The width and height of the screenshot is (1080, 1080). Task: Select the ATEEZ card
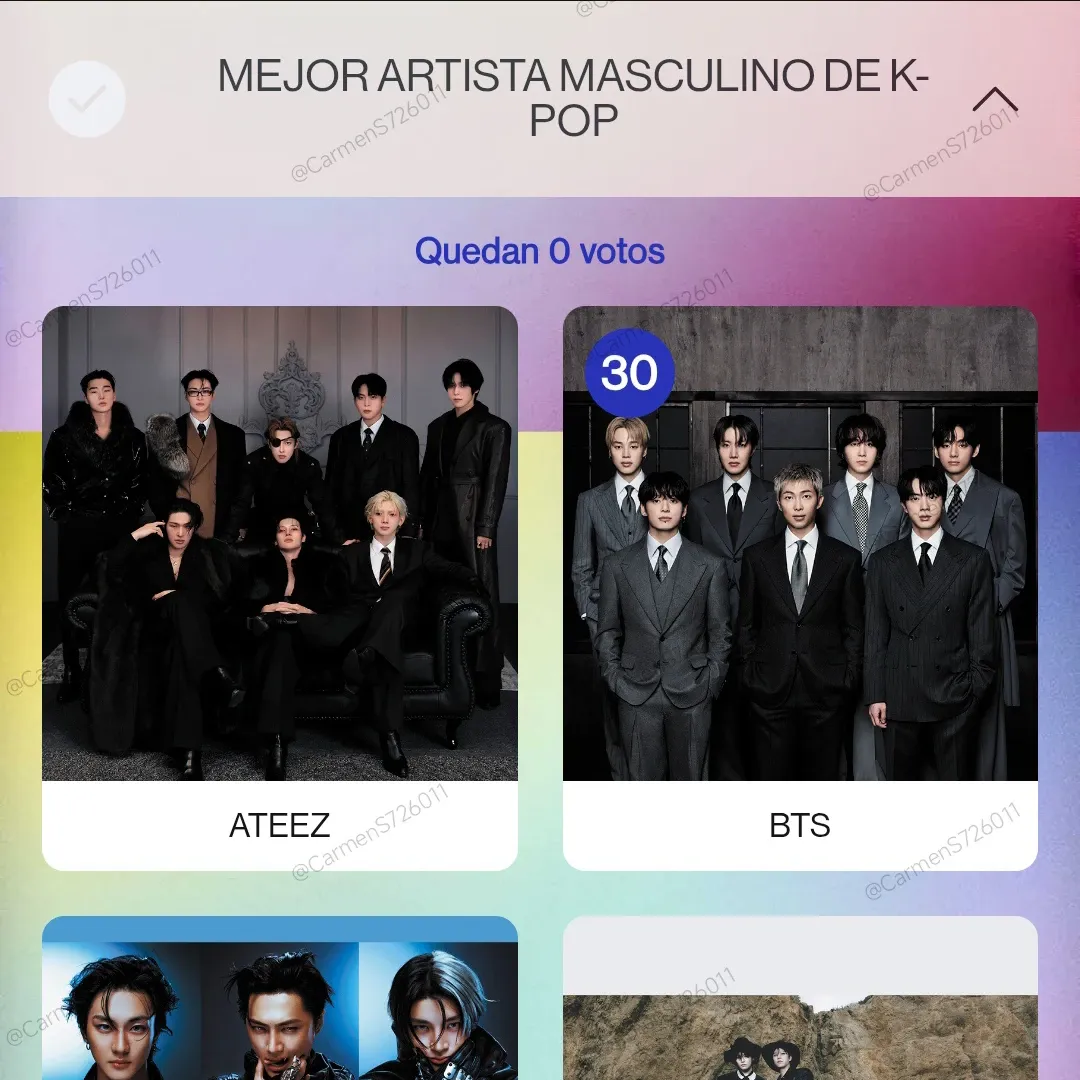coord(280,588)
